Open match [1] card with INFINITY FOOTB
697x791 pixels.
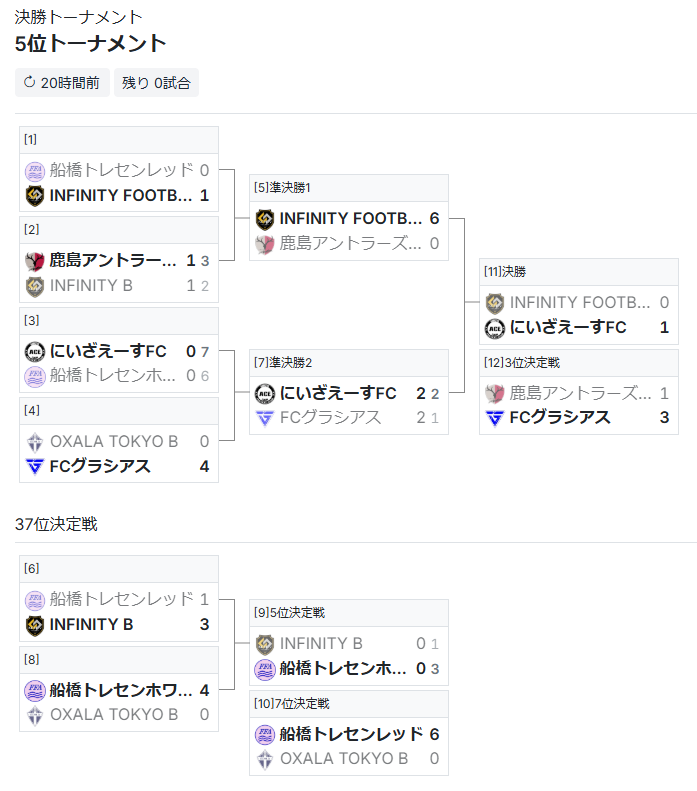119,169
